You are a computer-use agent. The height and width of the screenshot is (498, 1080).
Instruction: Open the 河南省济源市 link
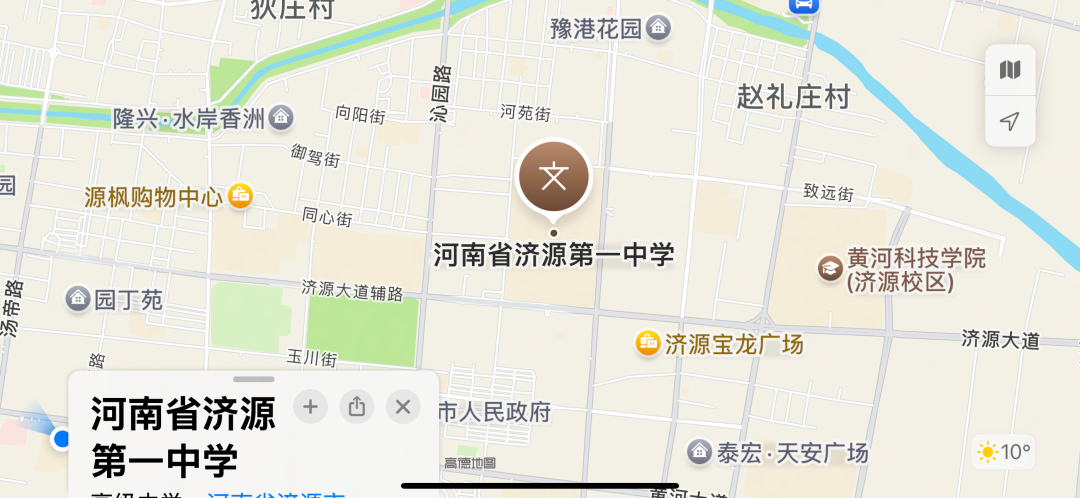(276, 494)
